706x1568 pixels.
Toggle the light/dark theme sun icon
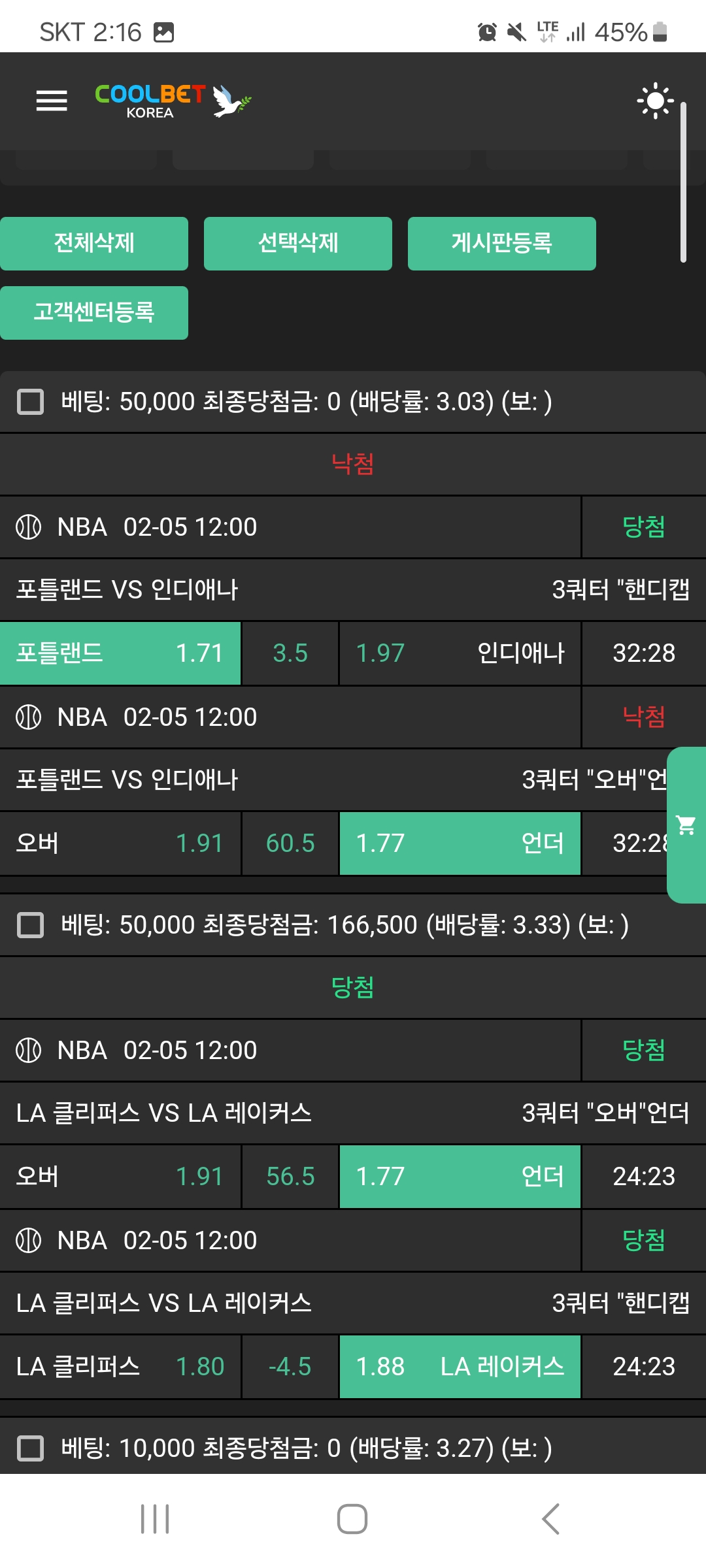(655, 101)
